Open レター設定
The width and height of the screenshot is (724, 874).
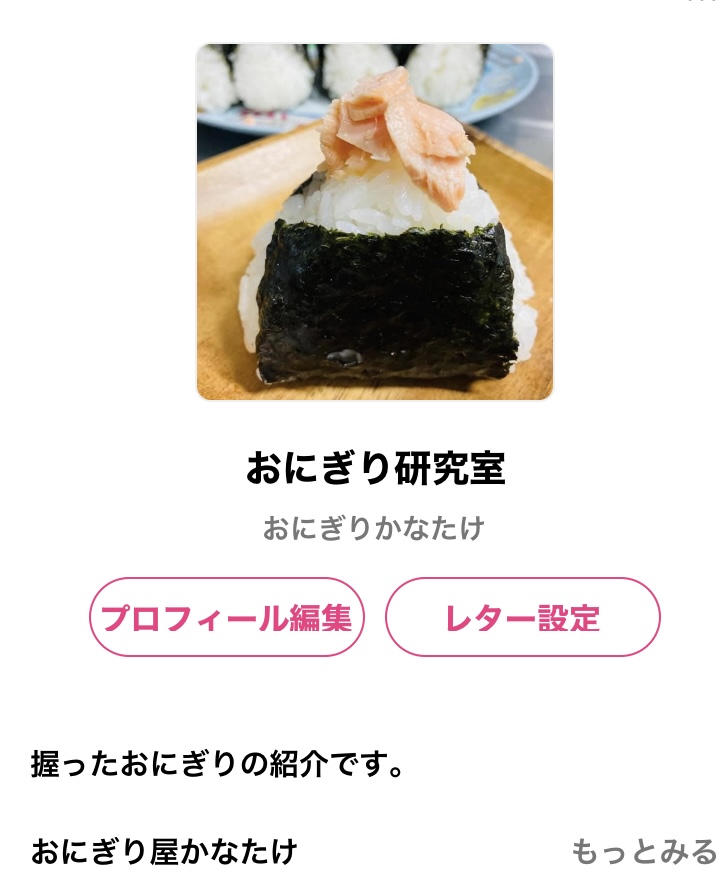[x=522, y=617]
